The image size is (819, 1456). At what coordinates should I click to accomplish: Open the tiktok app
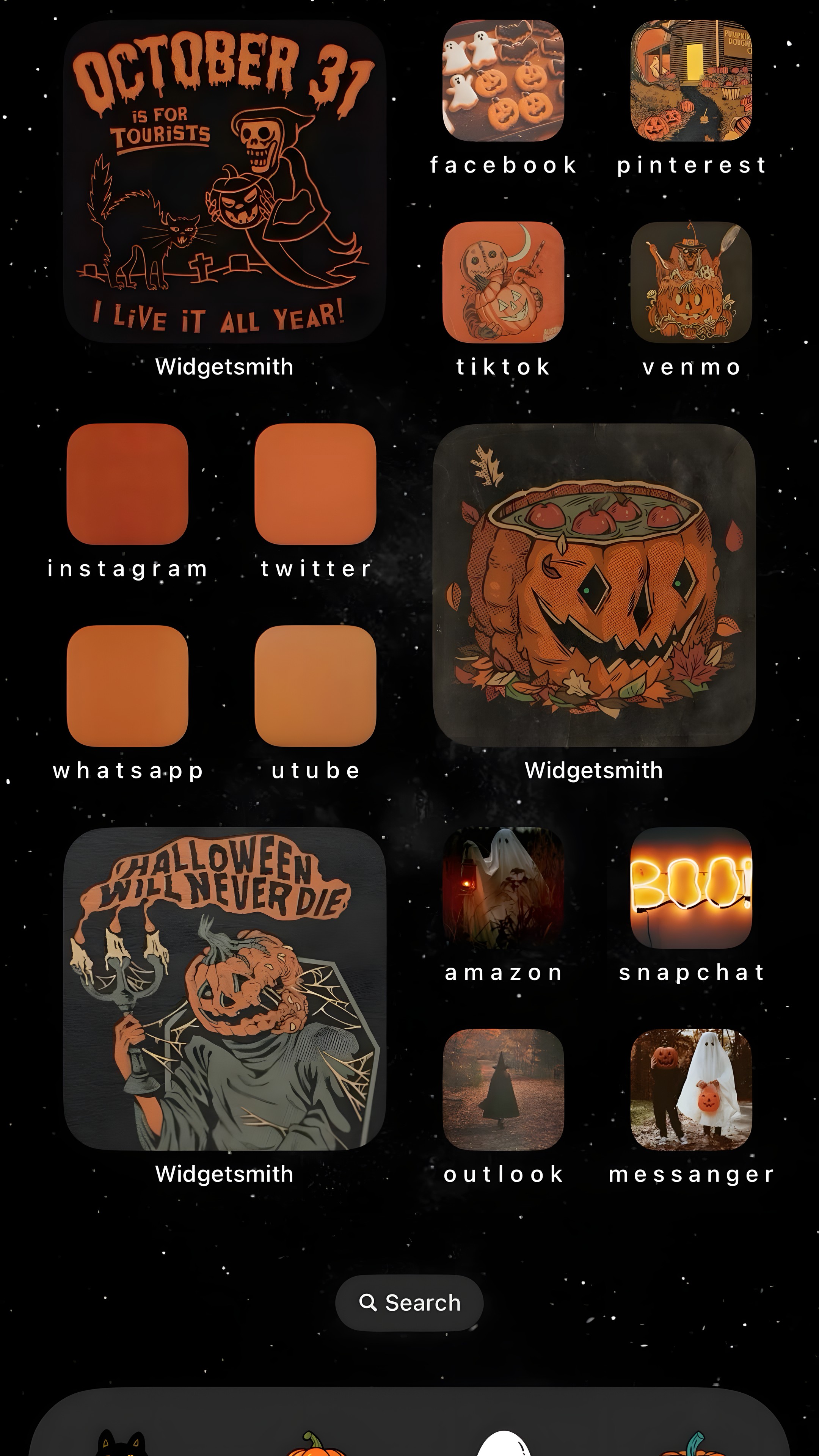tap(503, 282)
